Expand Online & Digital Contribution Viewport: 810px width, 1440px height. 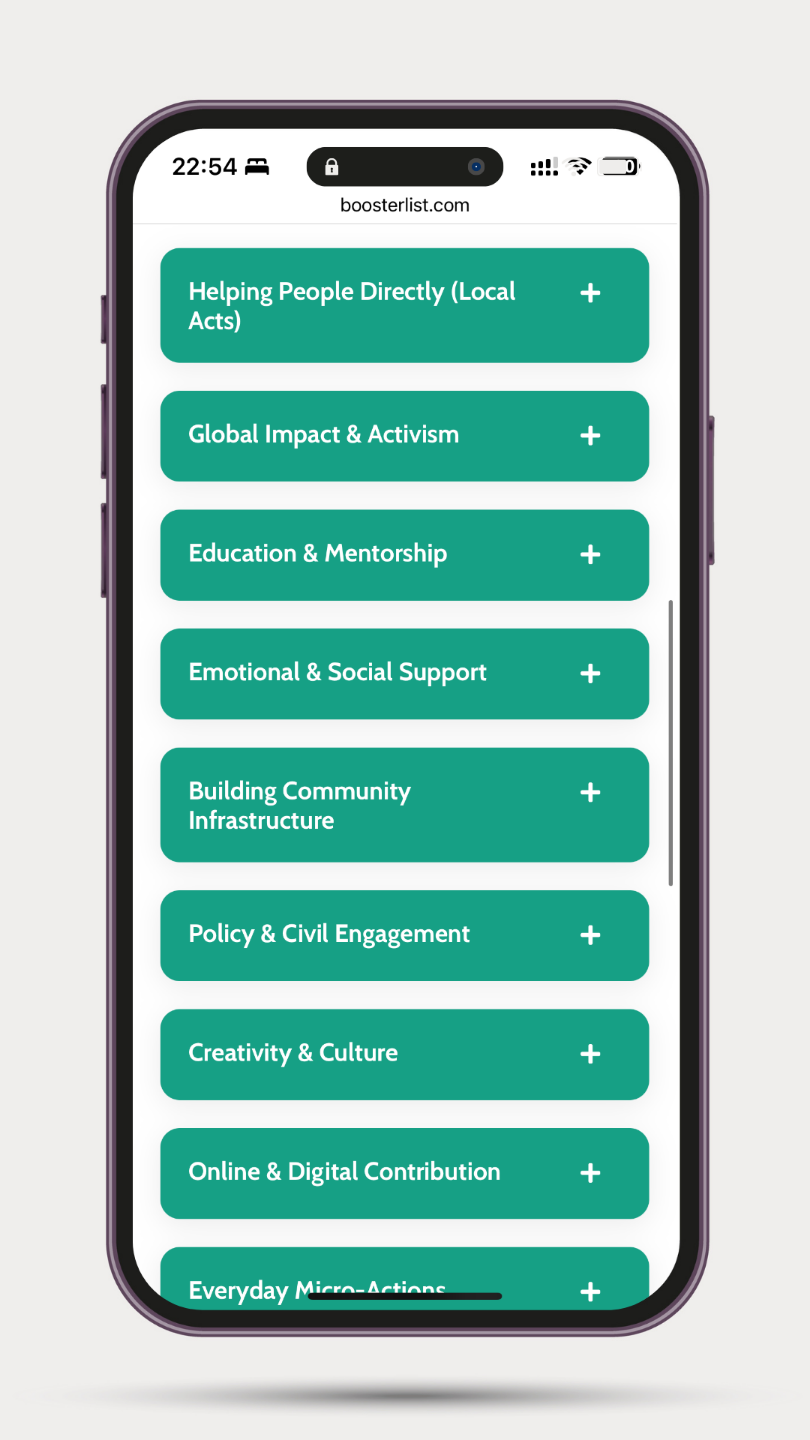(x=404, y=1173)
